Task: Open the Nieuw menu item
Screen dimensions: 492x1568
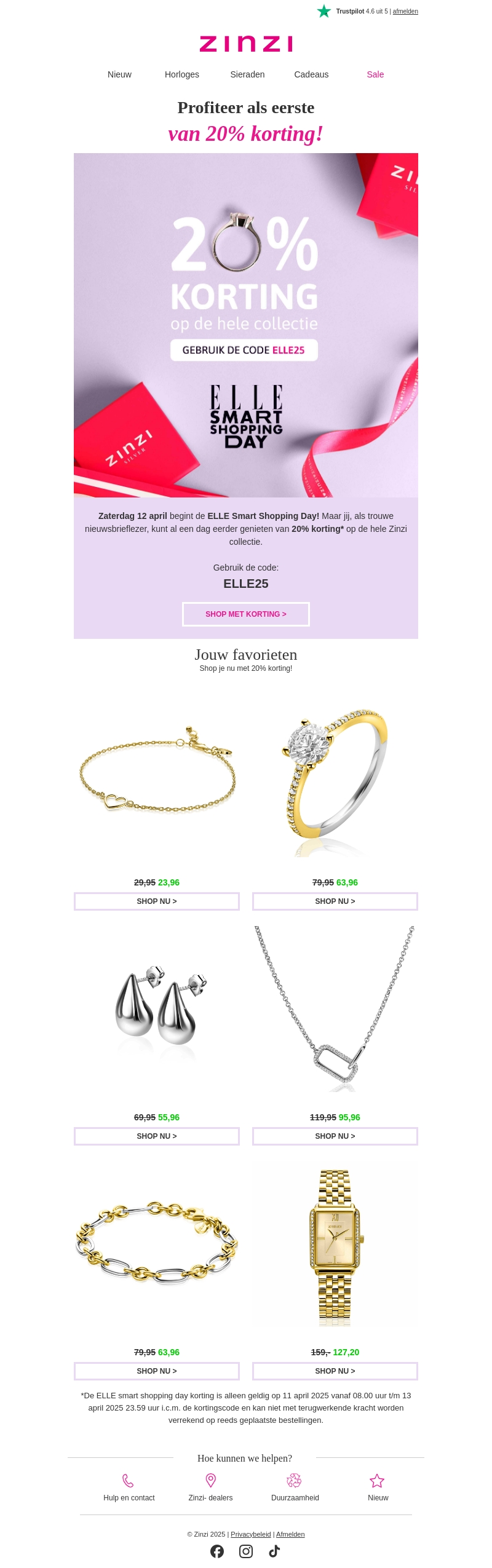Action: (x=119, y=74)
